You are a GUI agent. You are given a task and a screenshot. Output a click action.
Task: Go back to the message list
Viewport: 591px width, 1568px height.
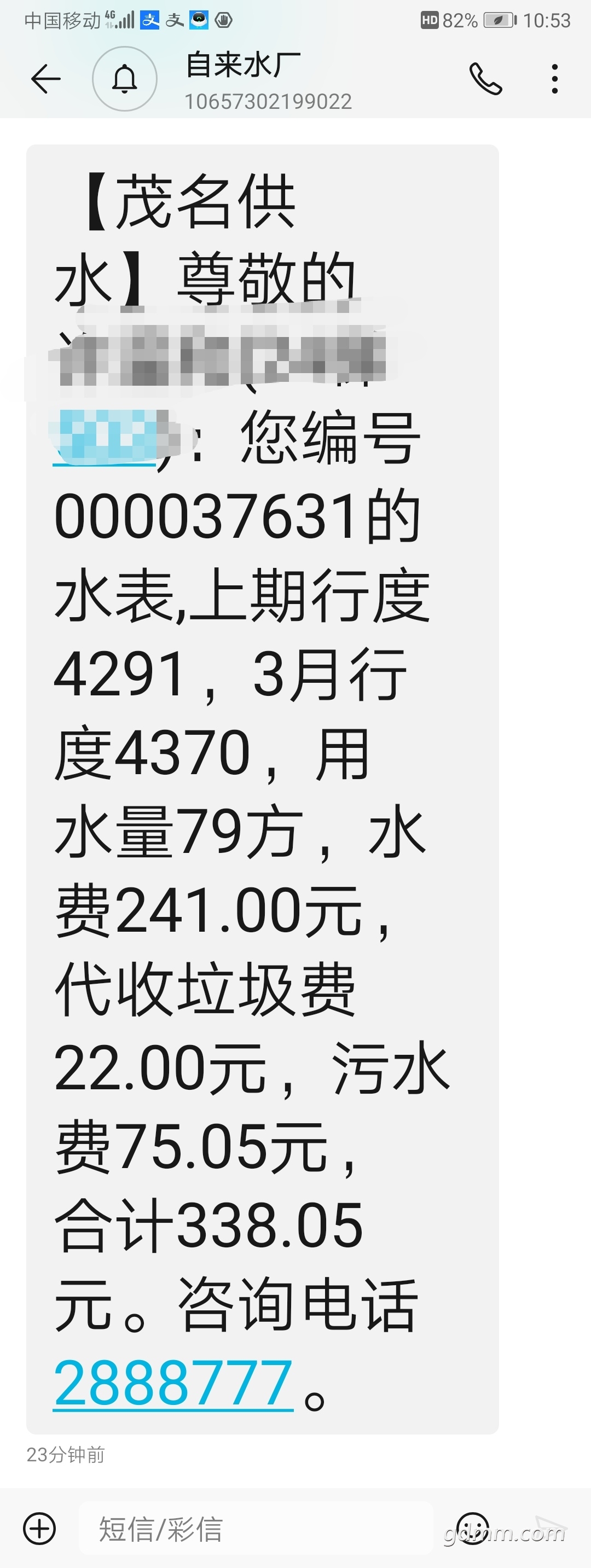click(45, 79)
